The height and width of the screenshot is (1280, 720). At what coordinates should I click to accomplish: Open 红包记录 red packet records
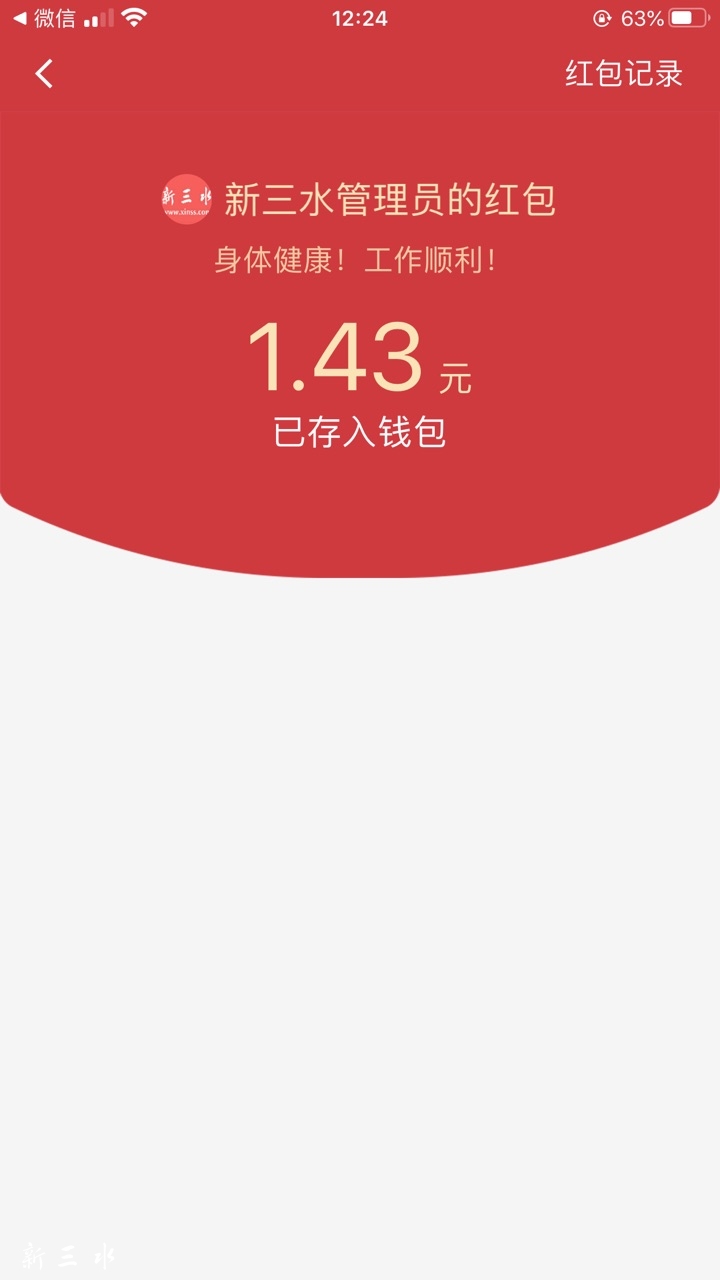click(624, 74)
